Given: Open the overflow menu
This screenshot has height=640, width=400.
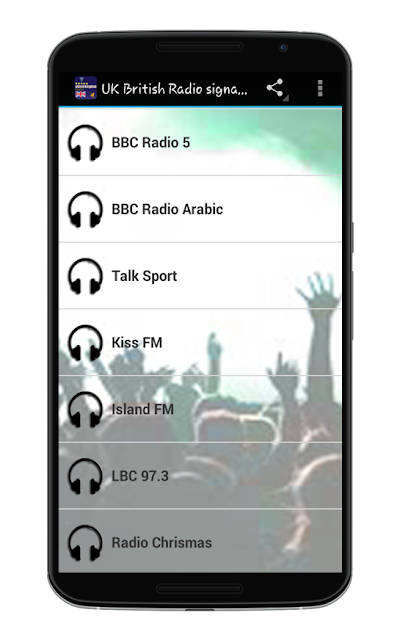Looking at the screenshot, I should click(x=320, y=88).
